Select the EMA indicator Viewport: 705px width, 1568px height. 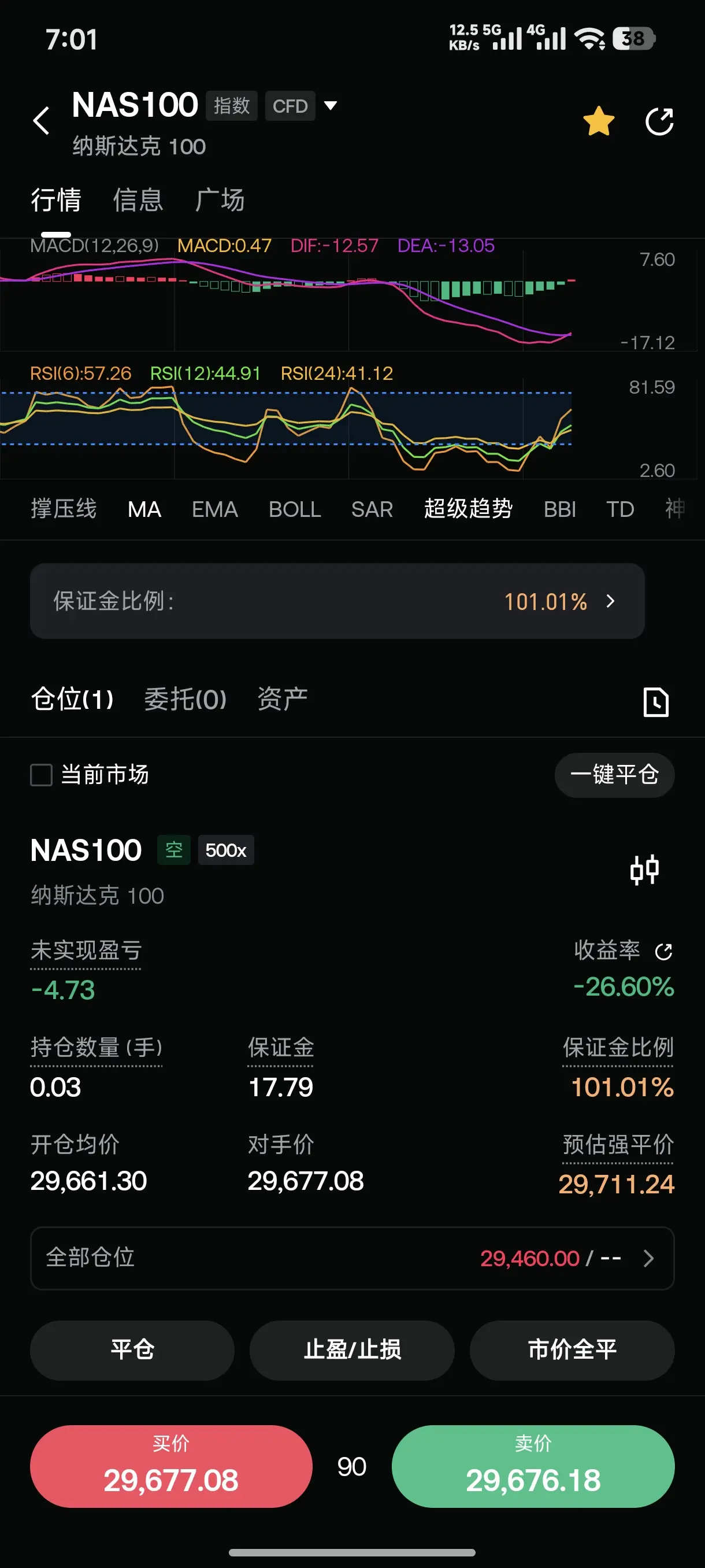click(215, 509)
